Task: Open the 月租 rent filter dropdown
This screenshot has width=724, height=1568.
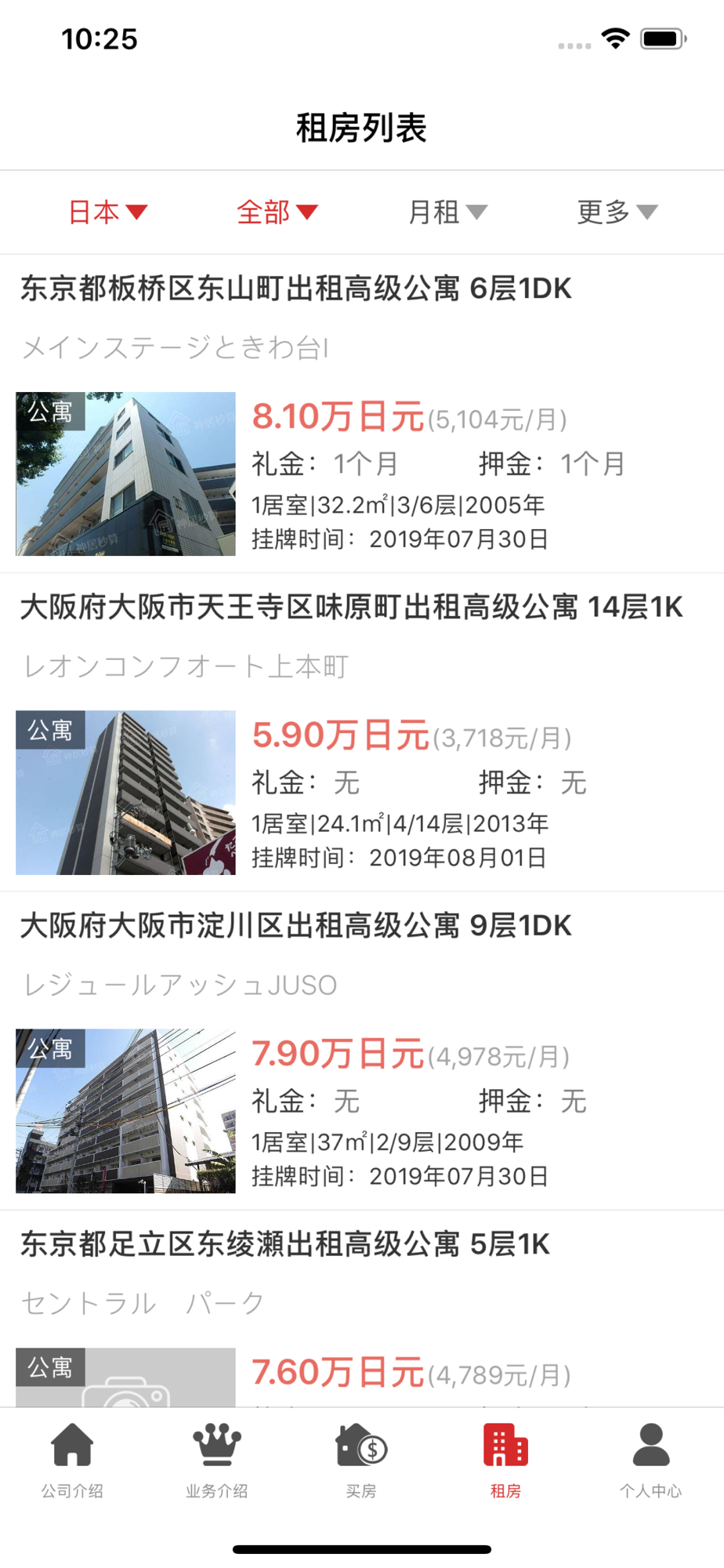Action: (447, 212)
